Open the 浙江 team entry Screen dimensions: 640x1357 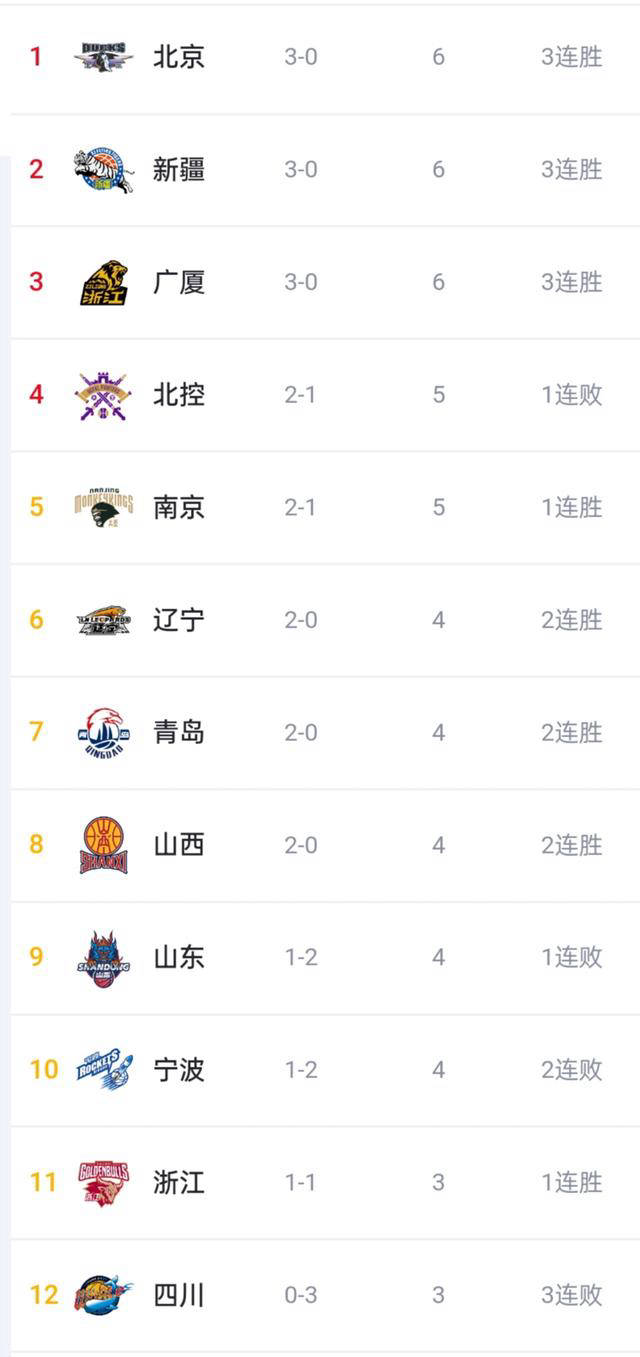point(179,1182)
